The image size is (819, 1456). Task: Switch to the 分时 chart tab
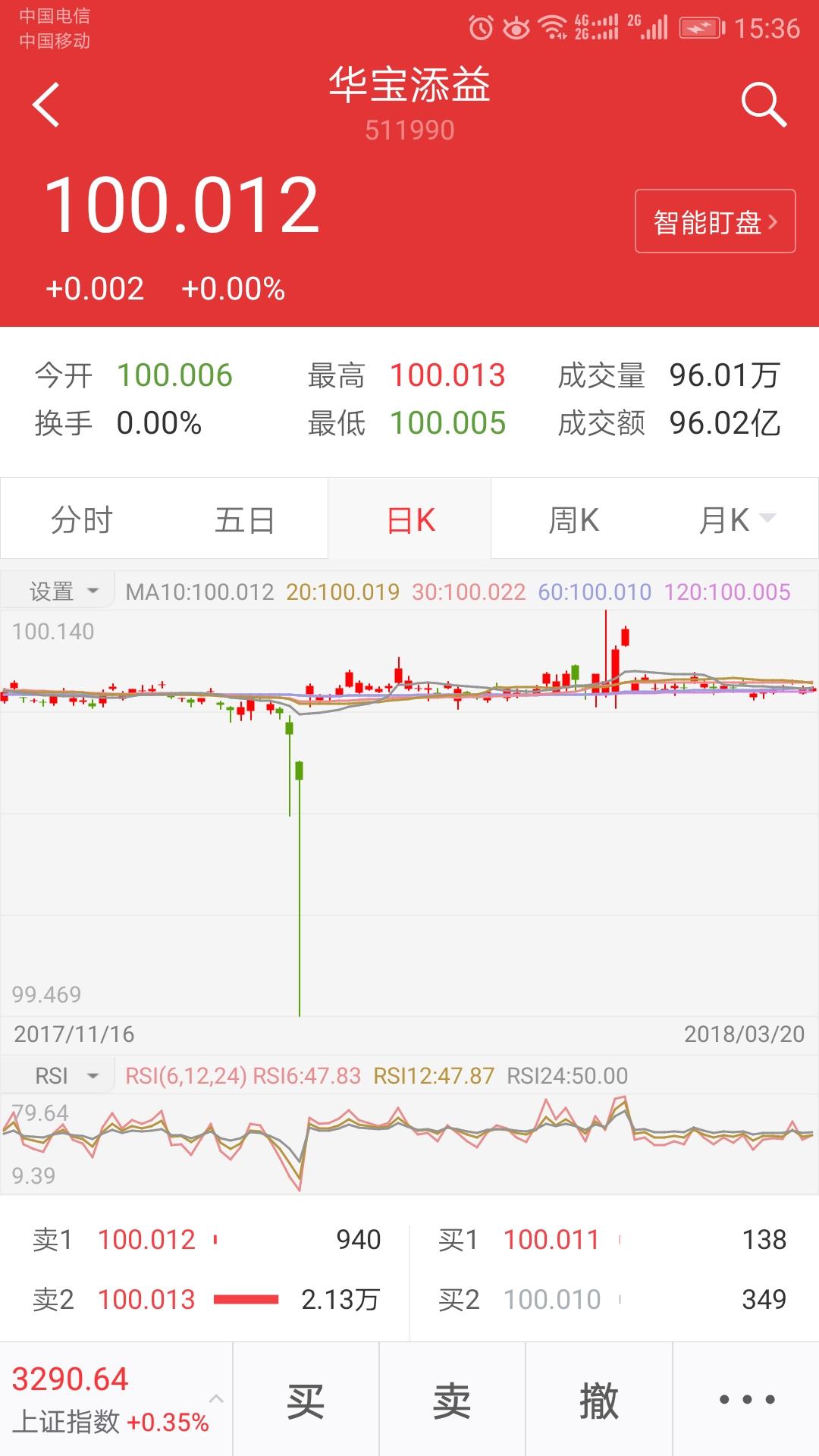[x=82, y=520]
